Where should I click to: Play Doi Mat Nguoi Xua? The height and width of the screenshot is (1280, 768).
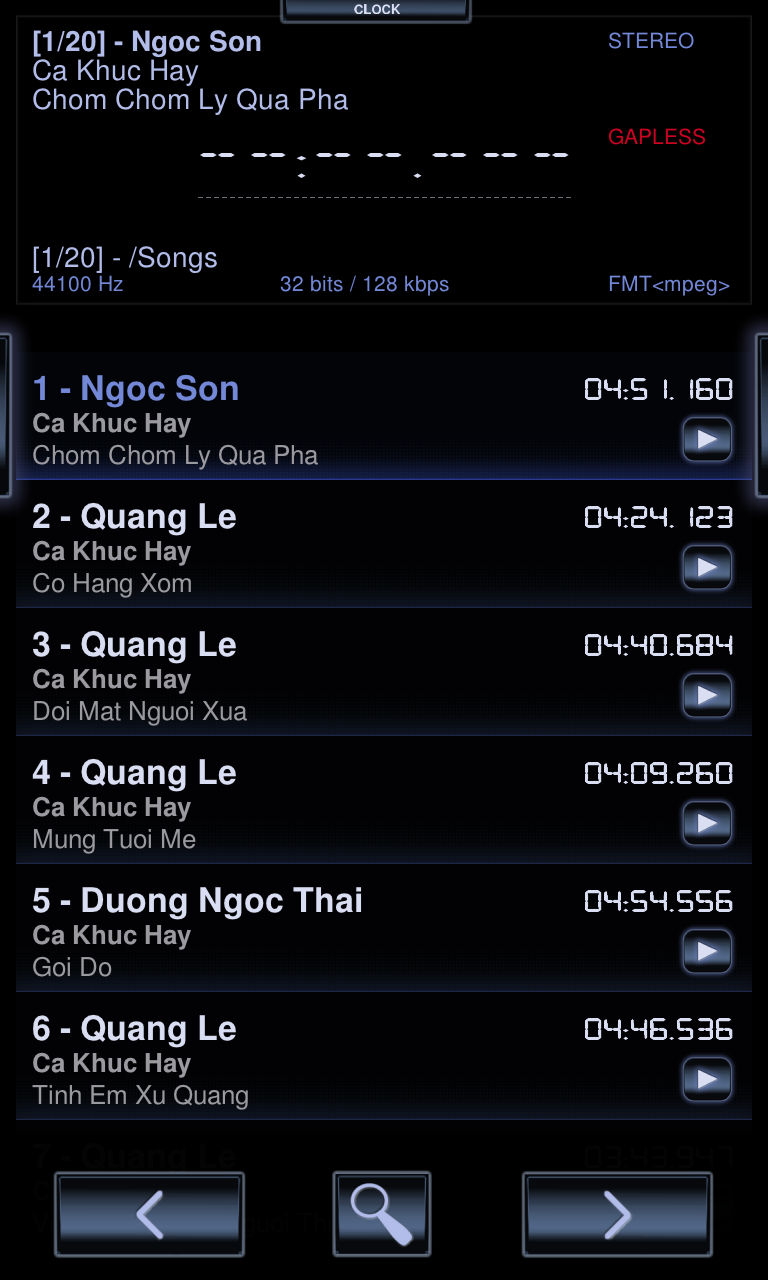click(707, 695)
